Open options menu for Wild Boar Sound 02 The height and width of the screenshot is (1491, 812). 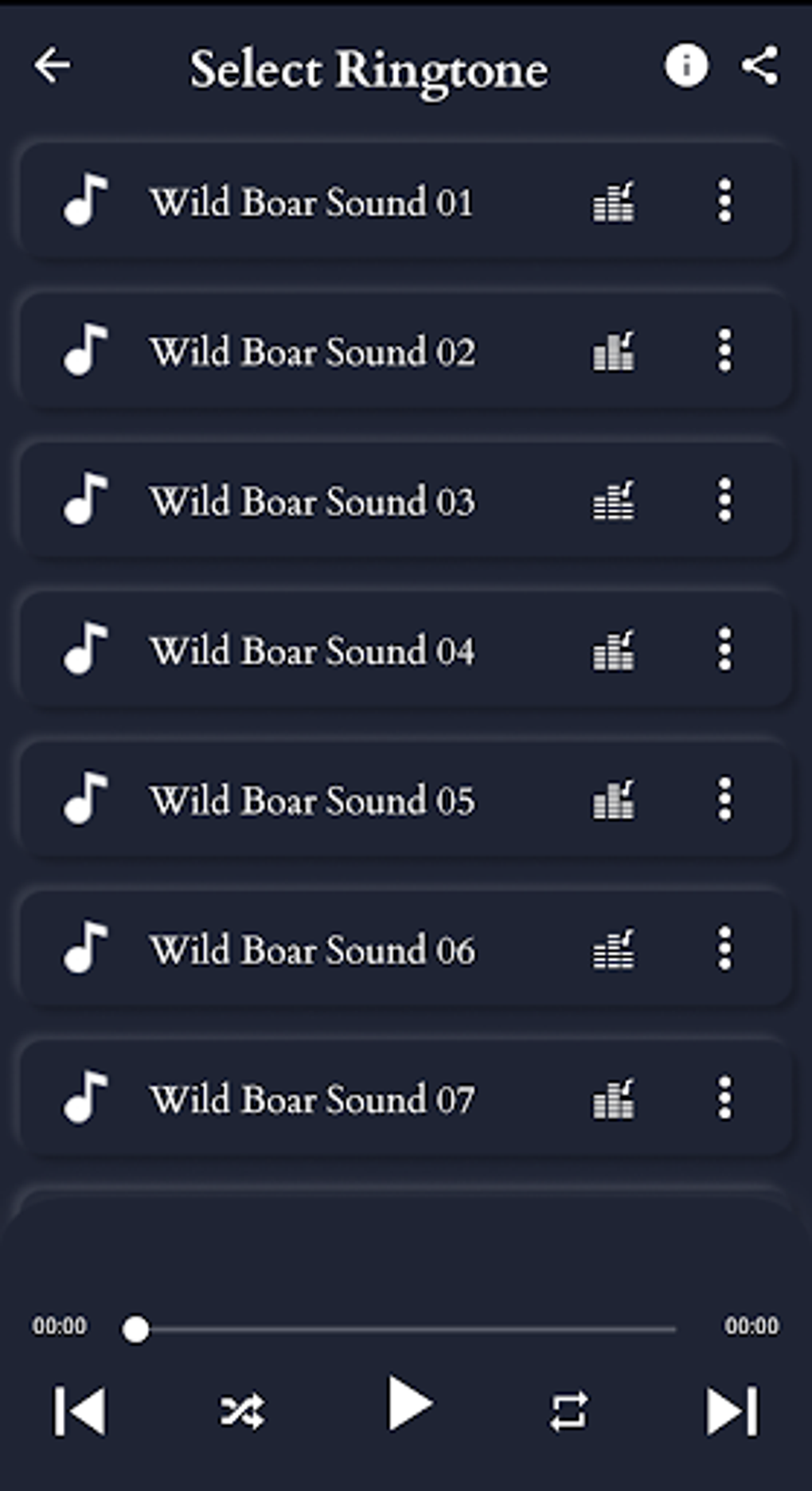(724, 350)
